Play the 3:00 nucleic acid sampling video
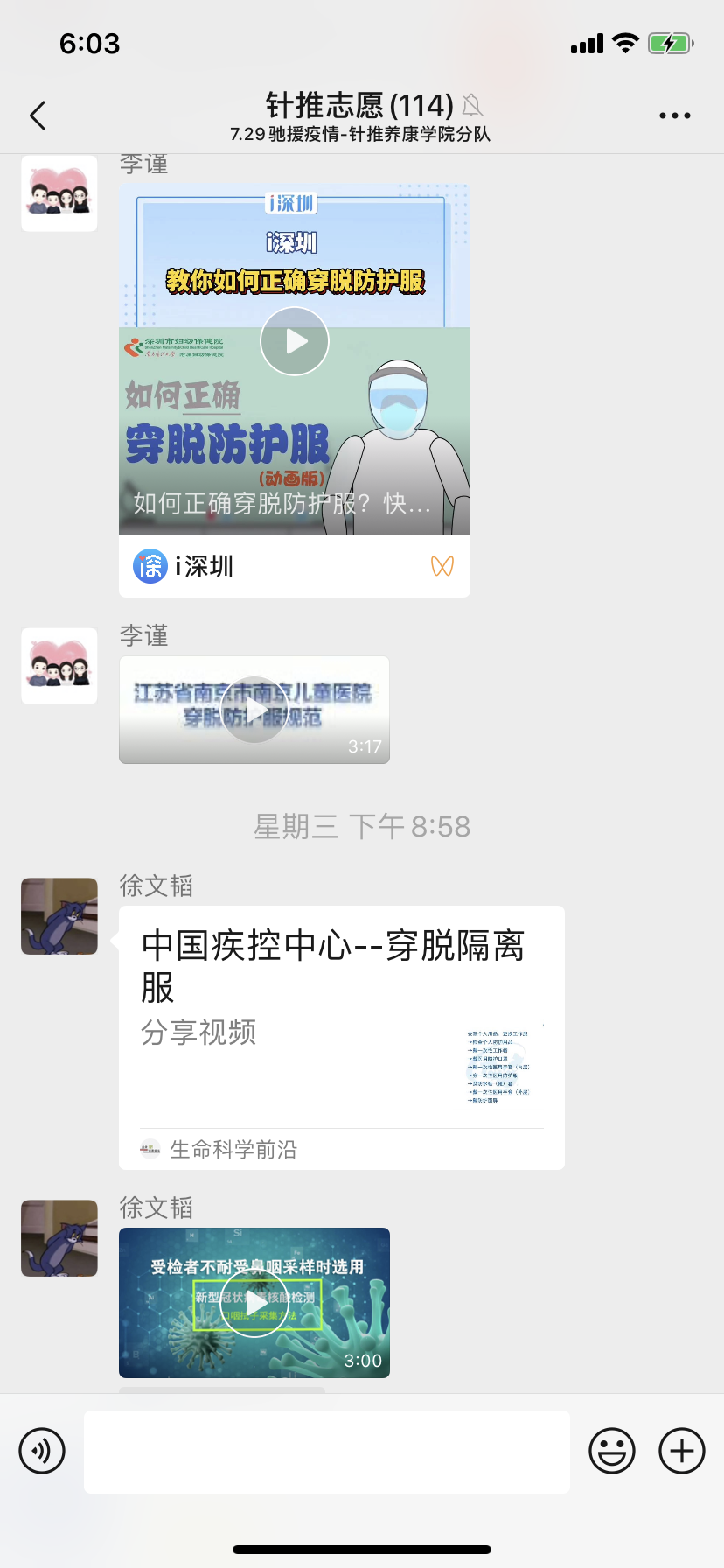724x1568 pixels. (x=254, y=1303)
